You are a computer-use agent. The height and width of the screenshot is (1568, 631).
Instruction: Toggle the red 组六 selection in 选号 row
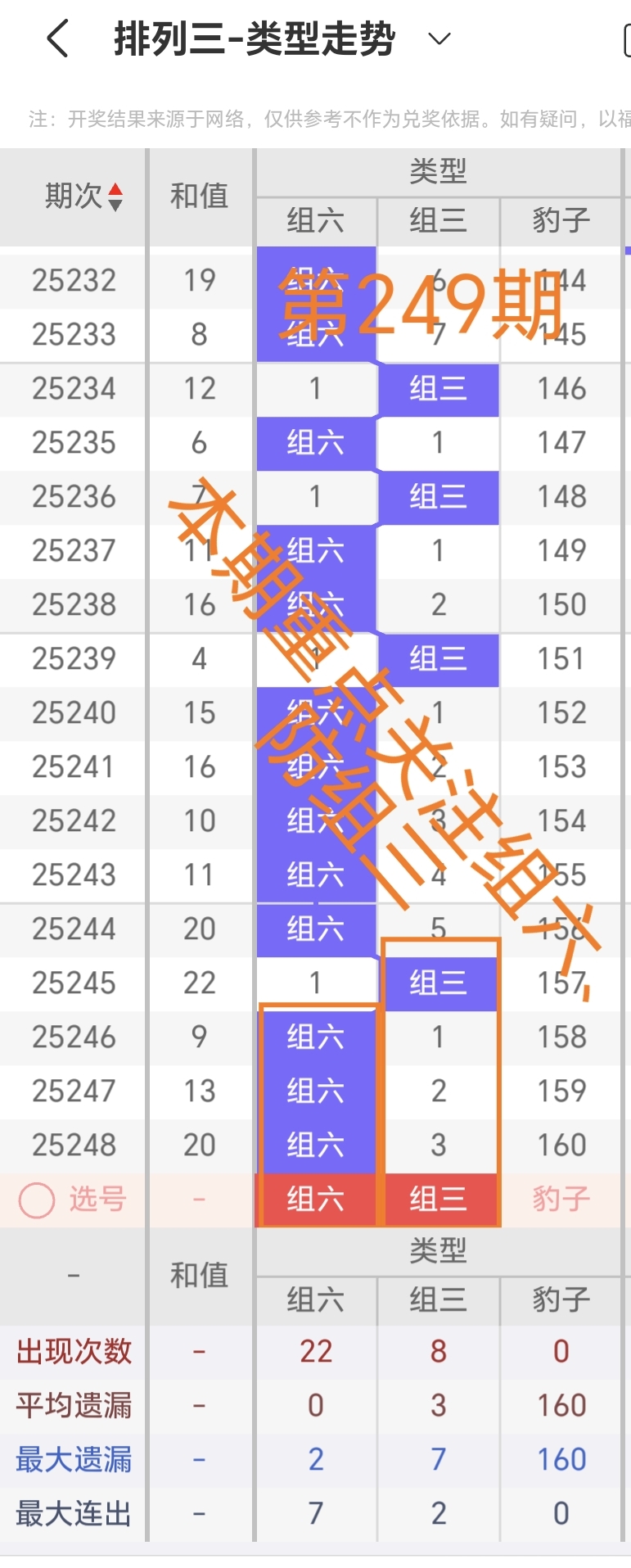click(316, 1200)
